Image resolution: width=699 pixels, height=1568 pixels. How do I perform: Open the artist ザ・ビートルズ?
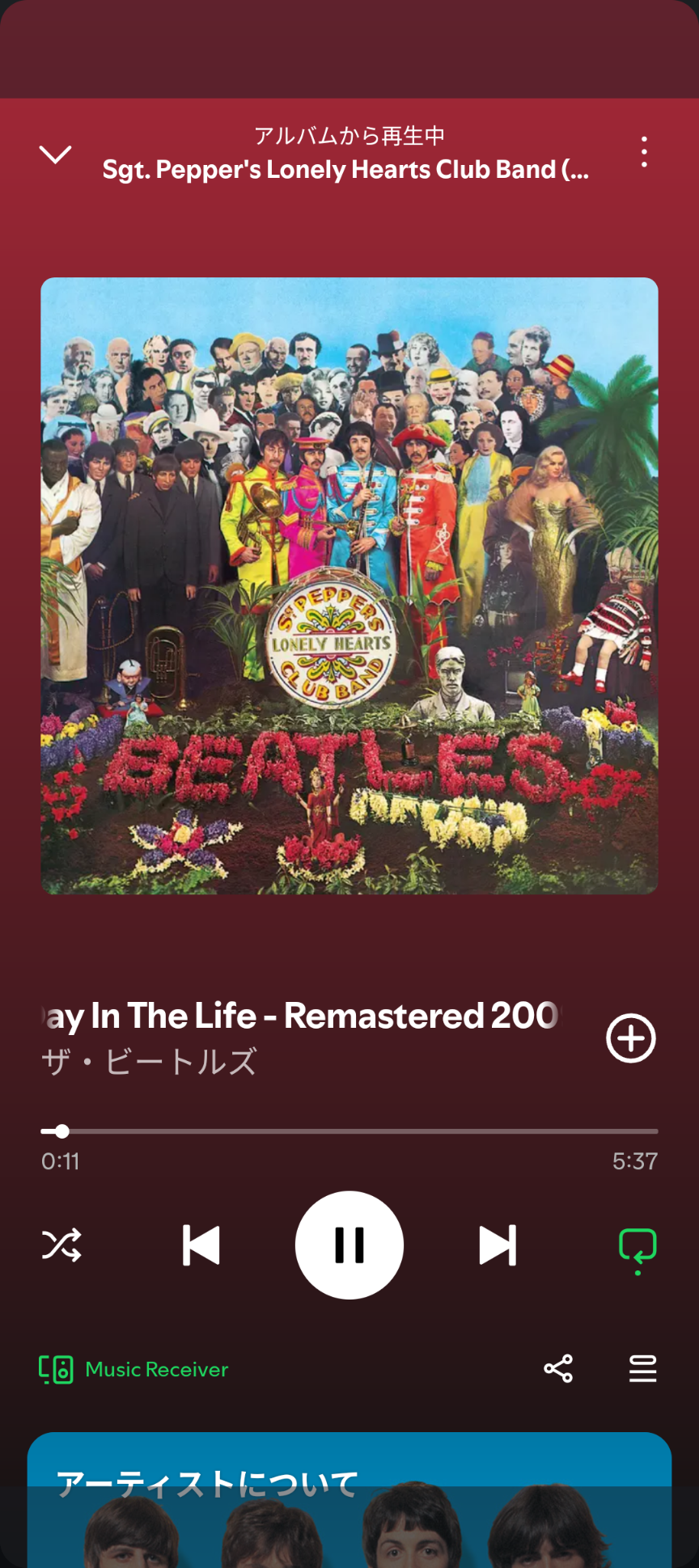pyautogui.click(x=150, y=1062)
